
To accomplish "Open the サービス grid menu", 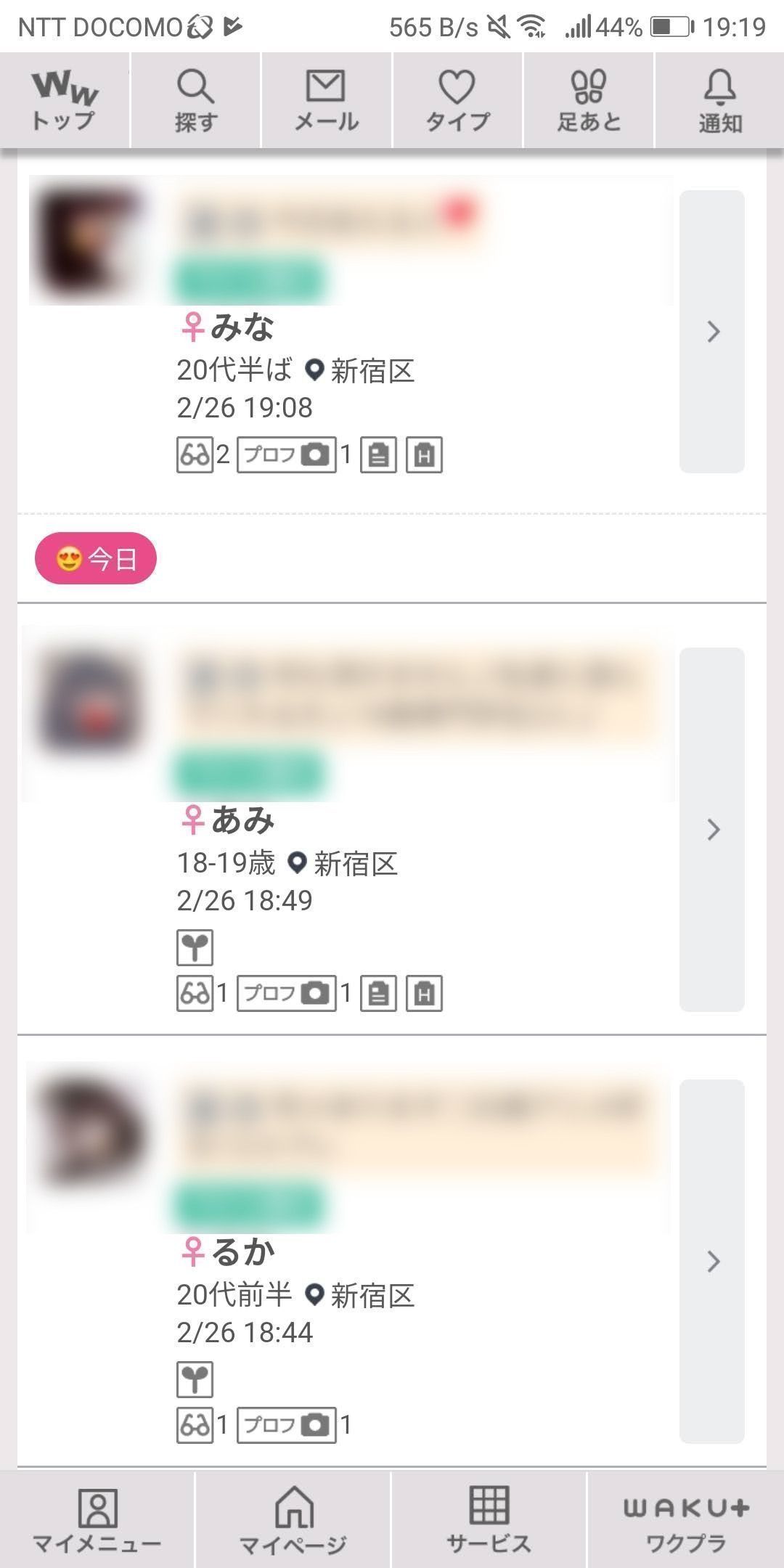I will coord(489,1520).
